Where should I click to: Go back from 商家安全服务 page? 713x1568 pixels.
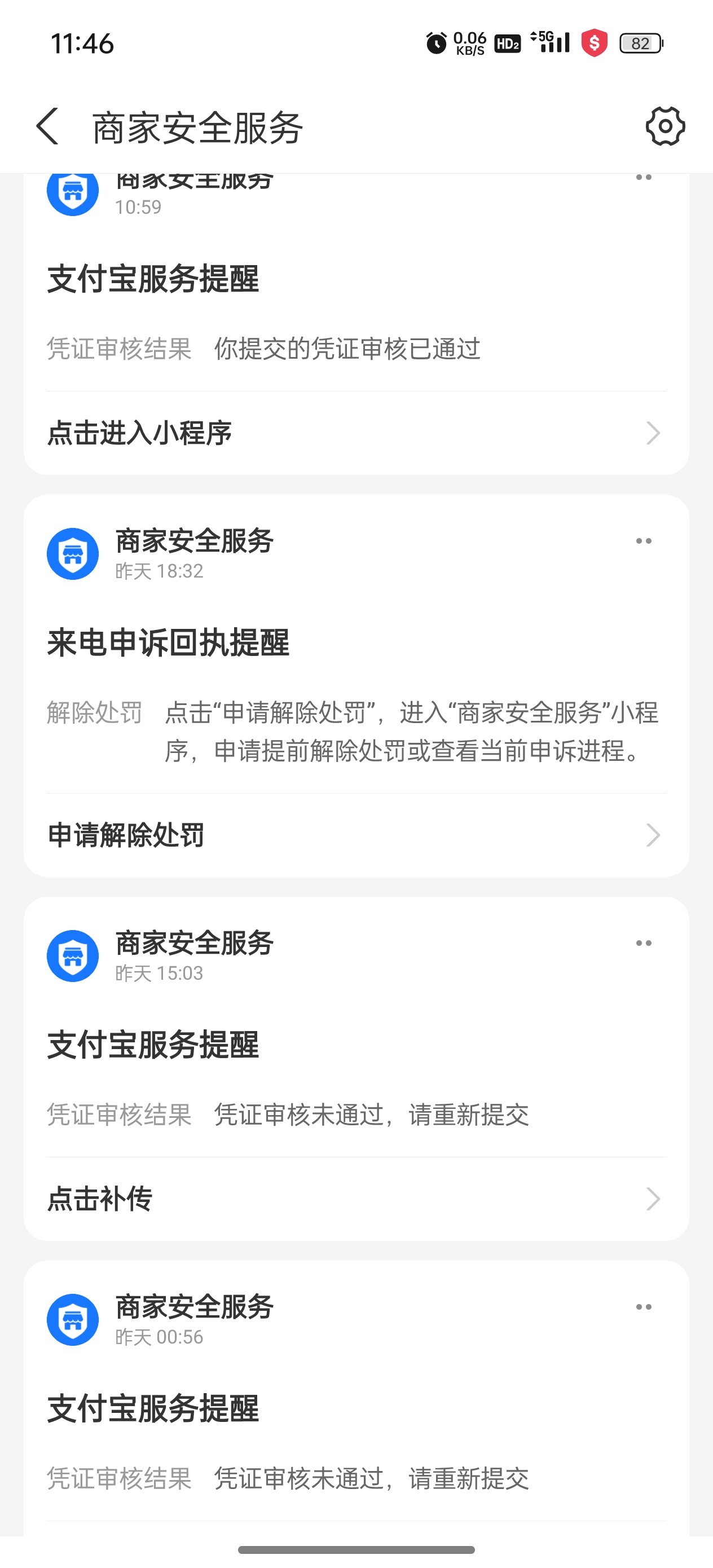coord(47,126)
